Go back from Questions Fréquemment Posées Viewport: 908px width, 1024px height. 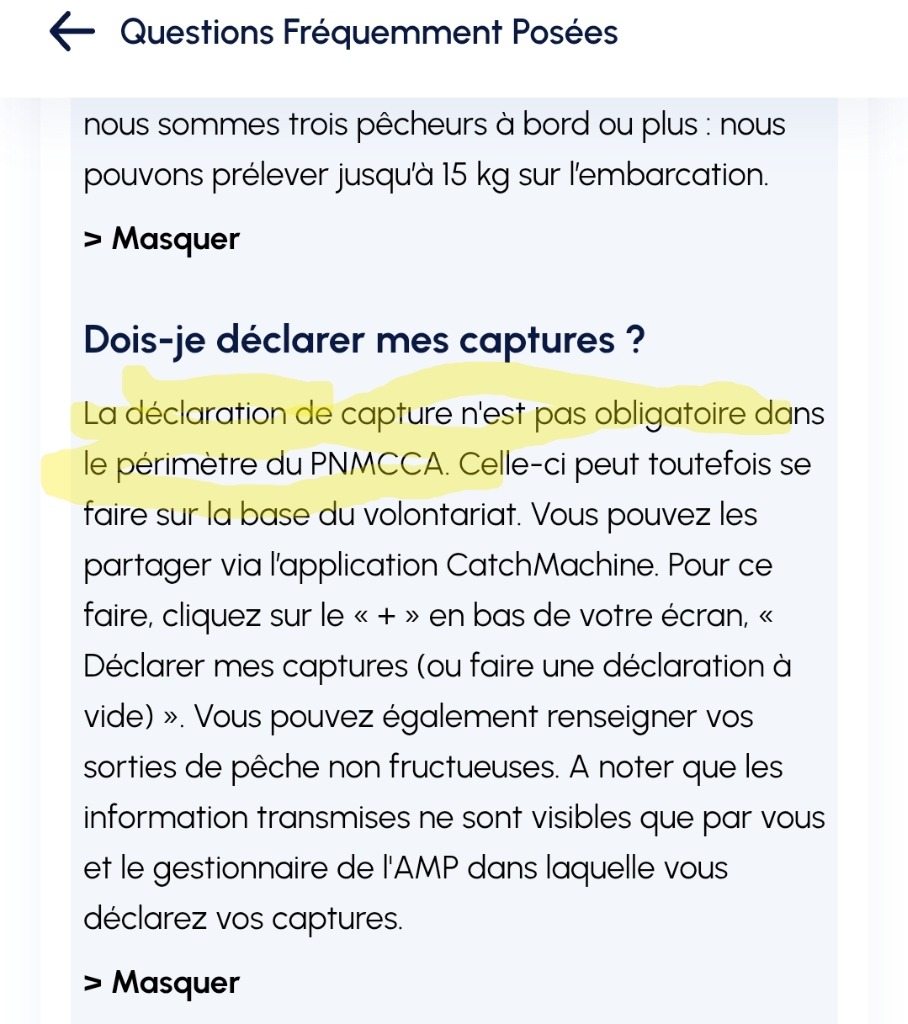click(71, 33)
